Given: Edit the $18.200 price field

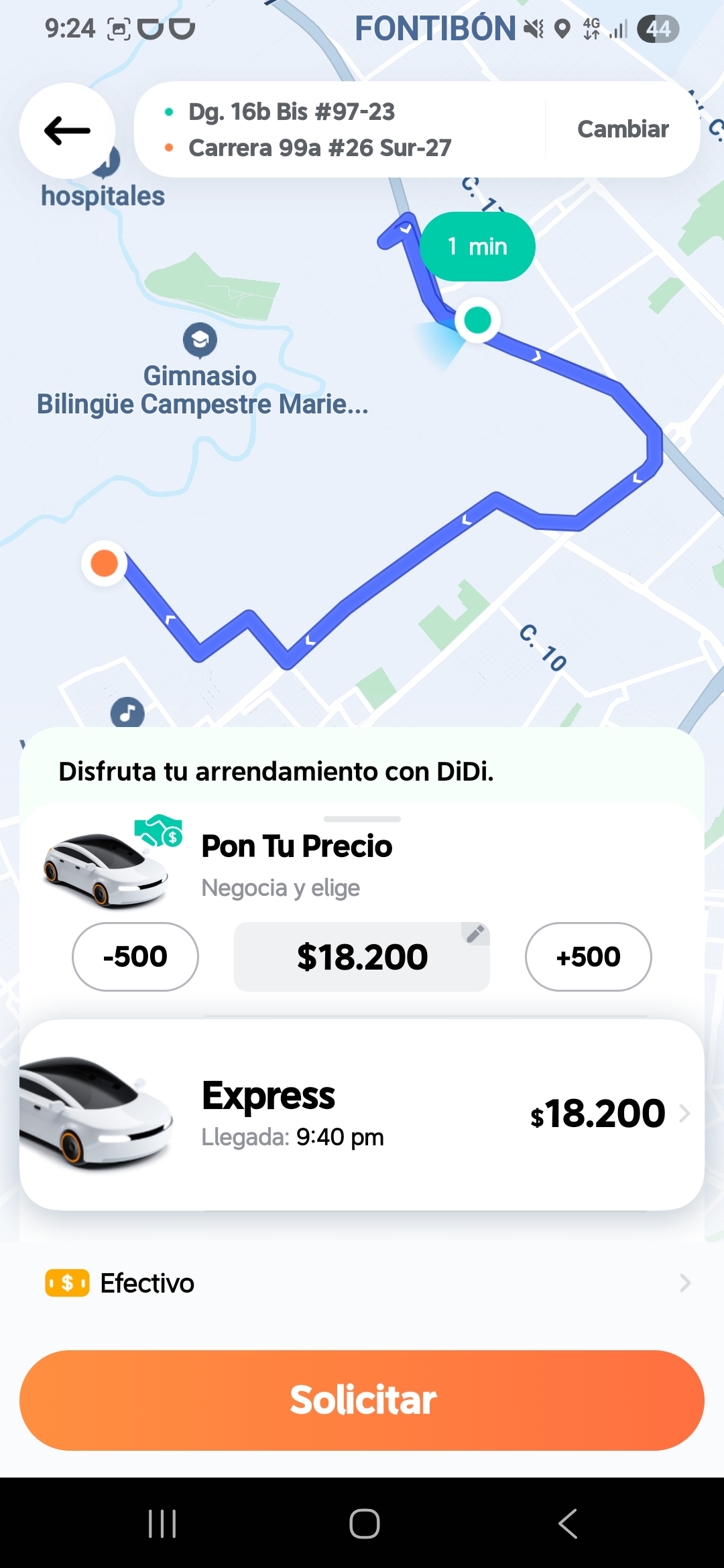Looking at the screenshot, I should (x=362, y=957).
